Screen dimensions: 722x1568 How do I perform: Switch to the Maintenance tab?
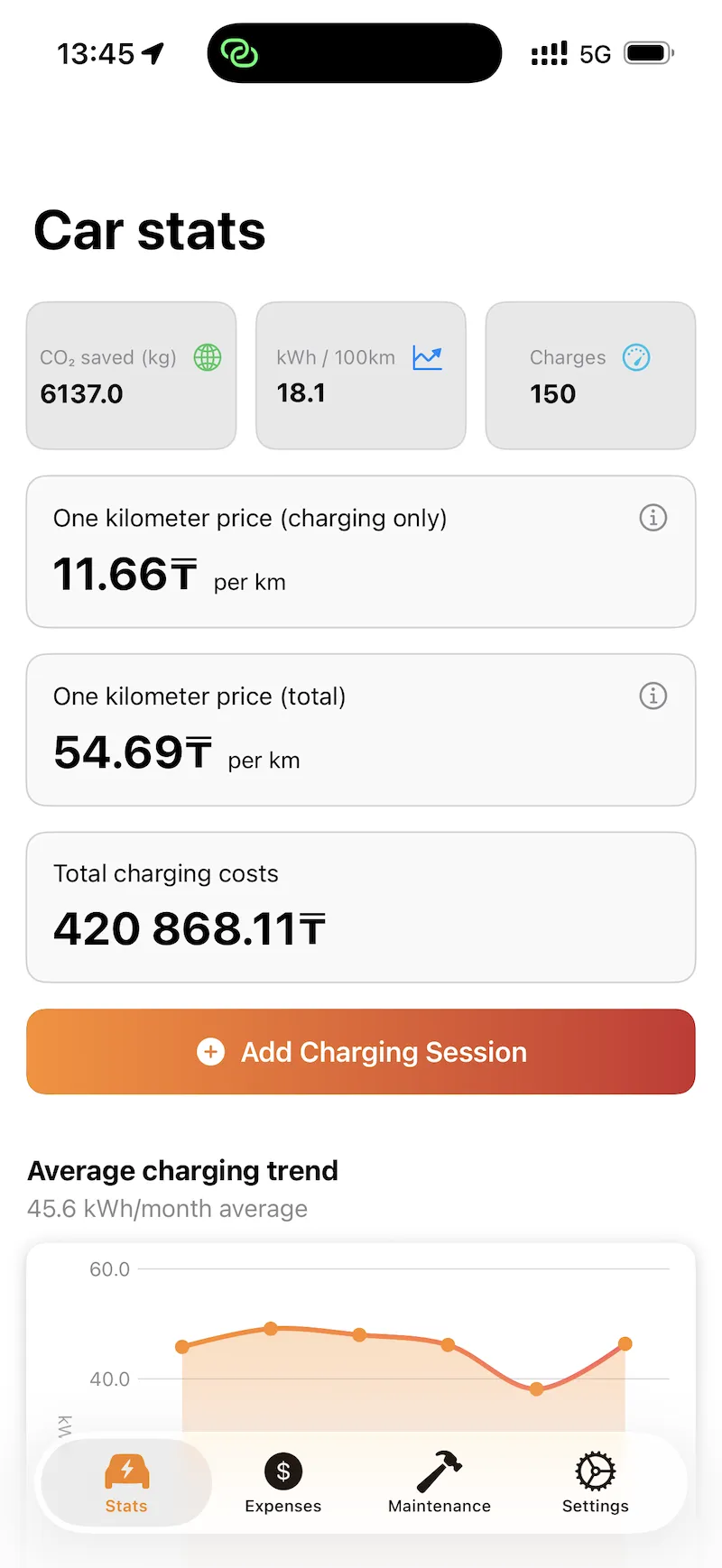click(x=439, y=1482)
